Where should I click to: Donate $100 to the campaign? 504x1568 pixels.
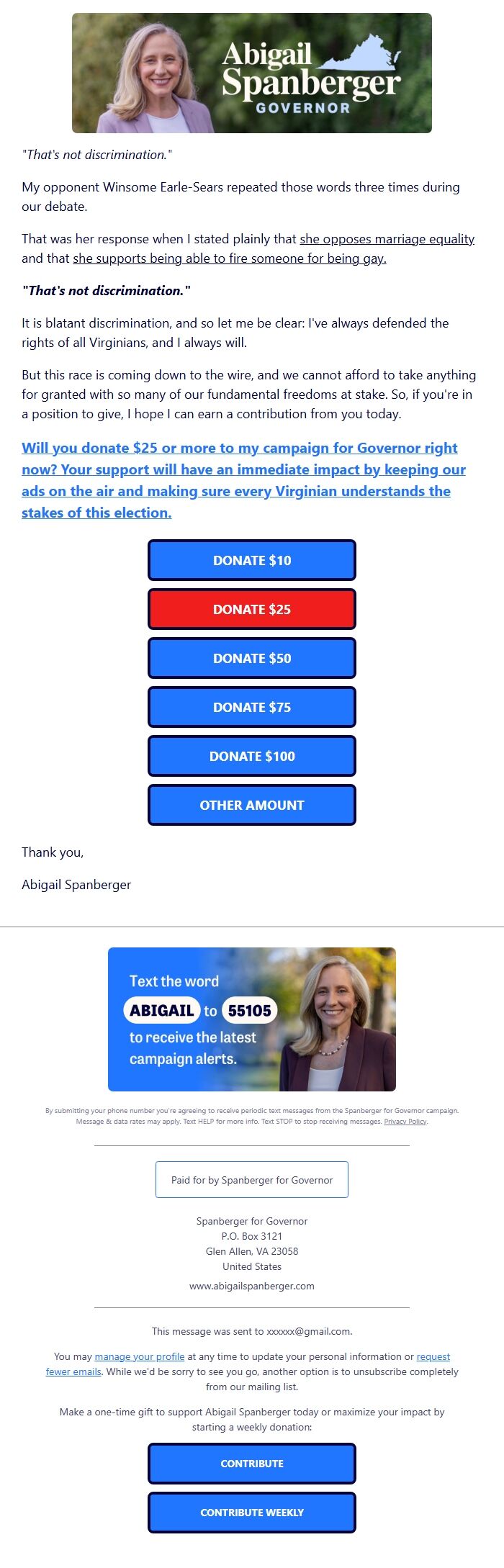coord(252,756)
